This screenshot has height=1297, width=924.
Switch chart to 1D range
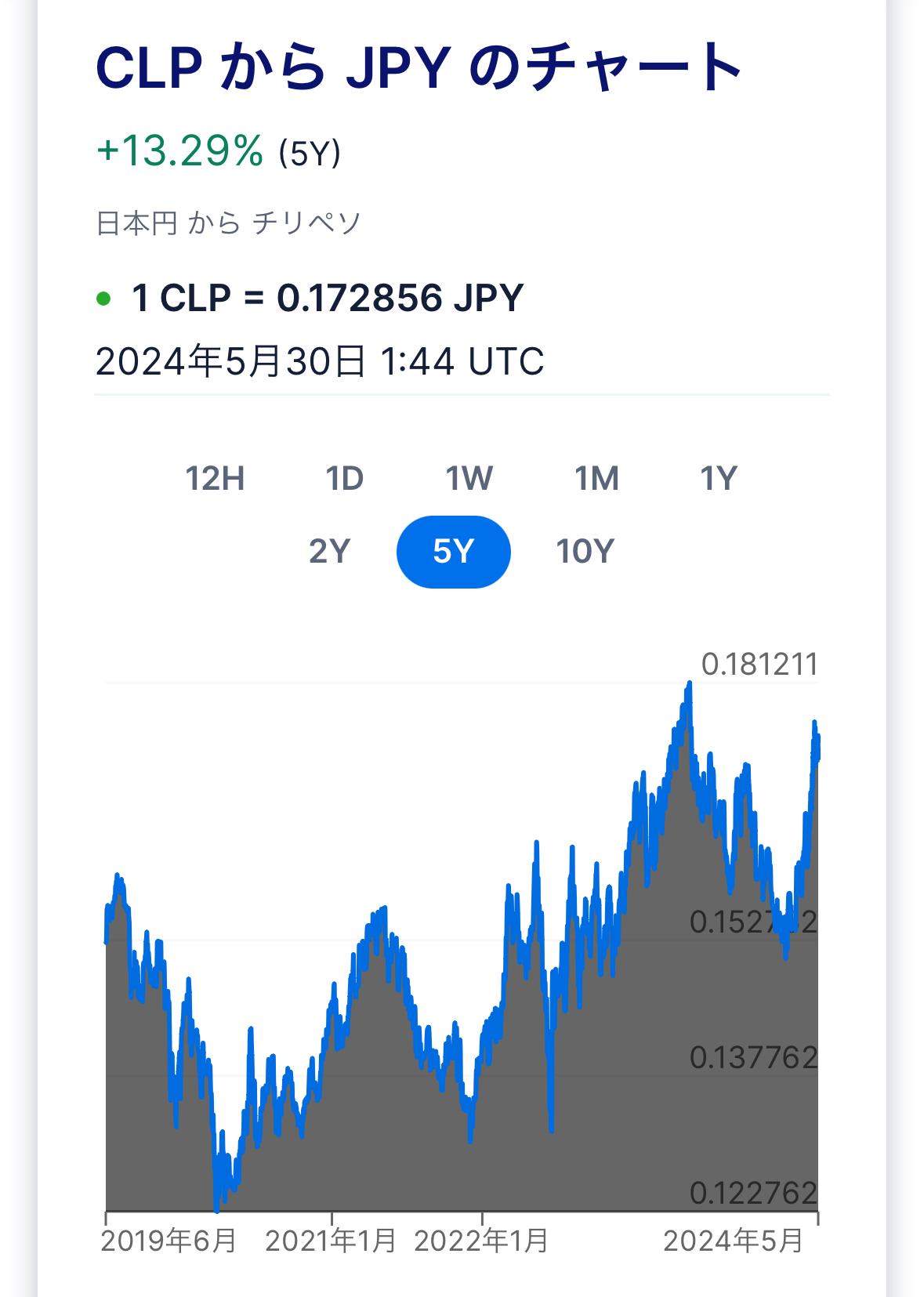click(345, 478)
